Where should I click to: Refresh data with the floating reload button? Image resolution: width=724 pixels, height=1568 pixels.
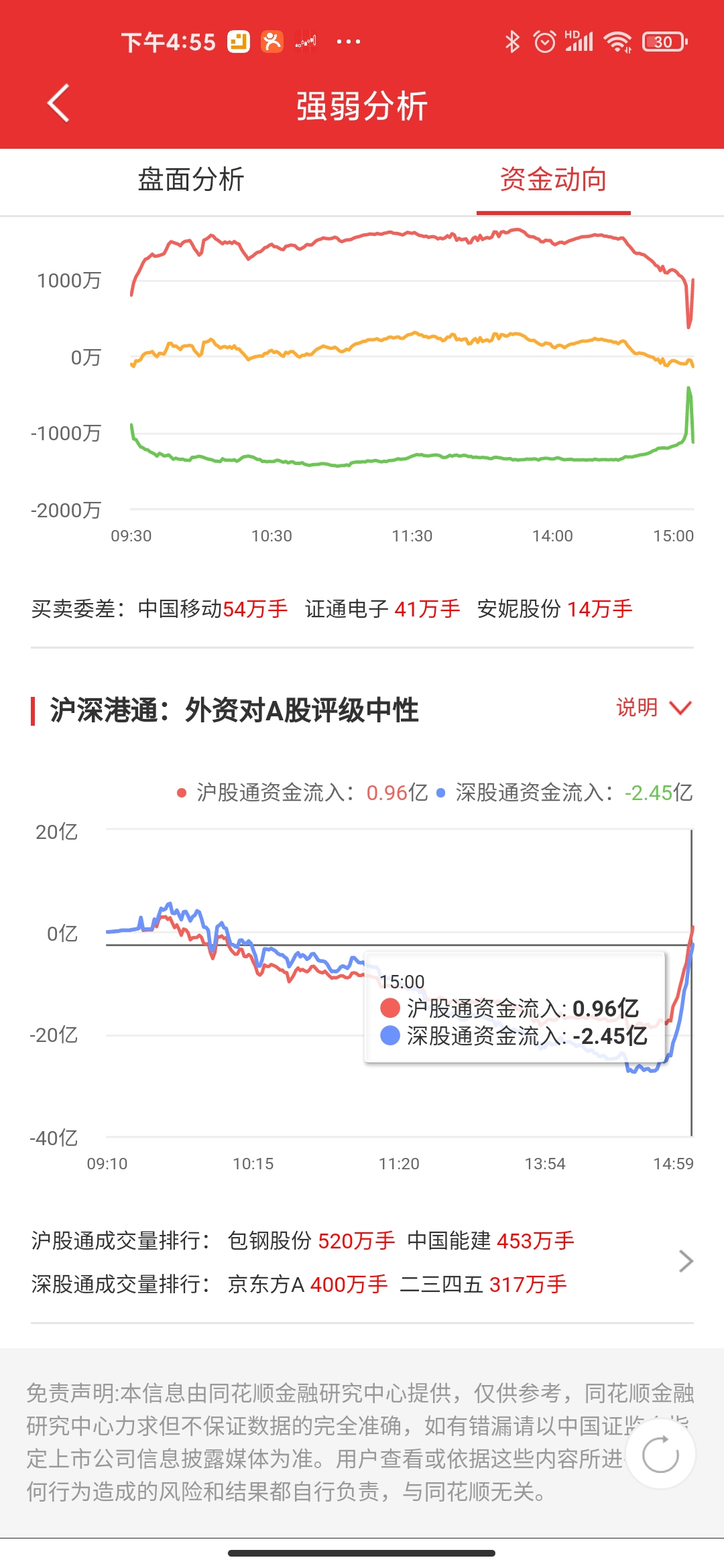pyautogui.click(x=660, y=1454)
